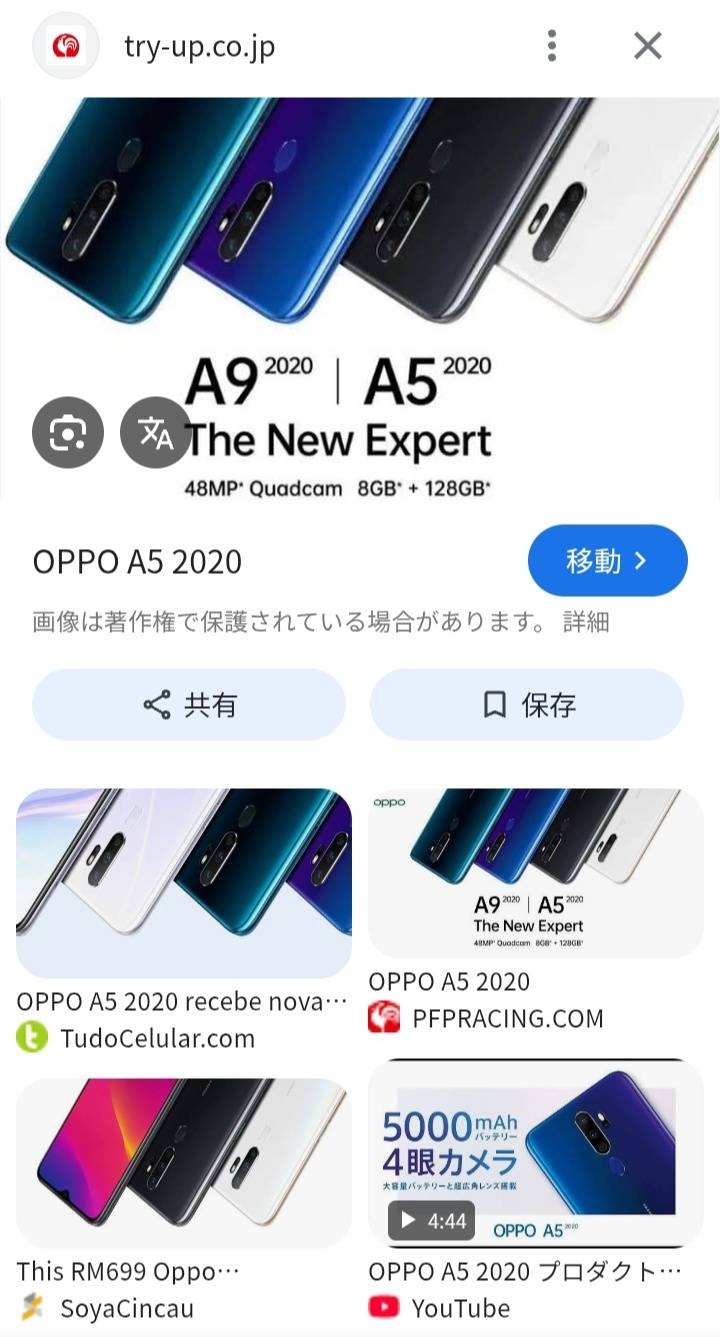720x1337 pixels.
Task: Open the three-dot overflow menu
Action: pos(551,46)
